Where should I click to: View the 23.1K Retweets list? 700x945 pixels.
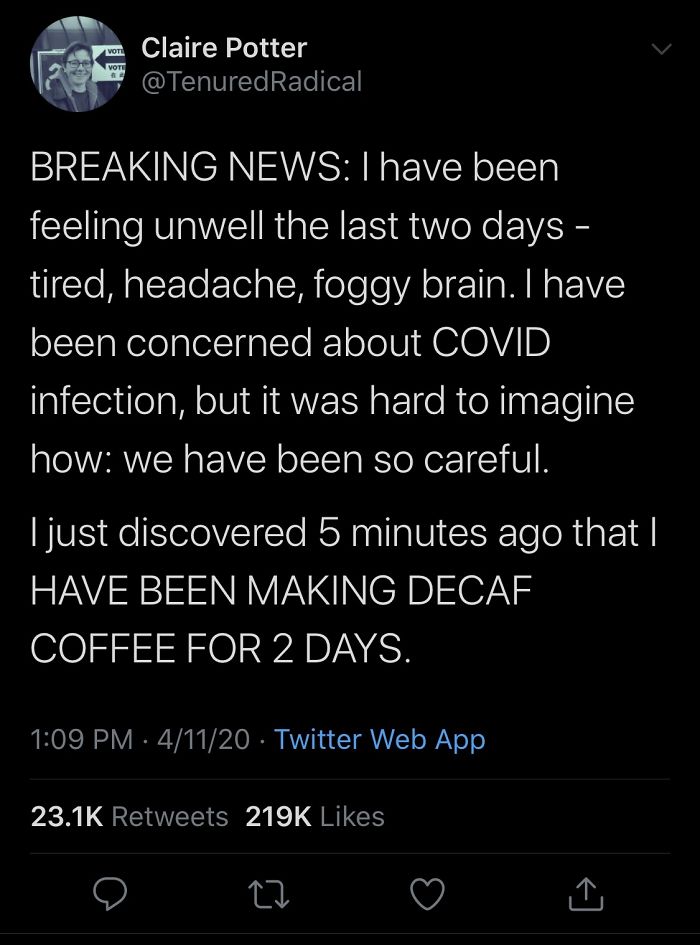(x=130, y=817)
